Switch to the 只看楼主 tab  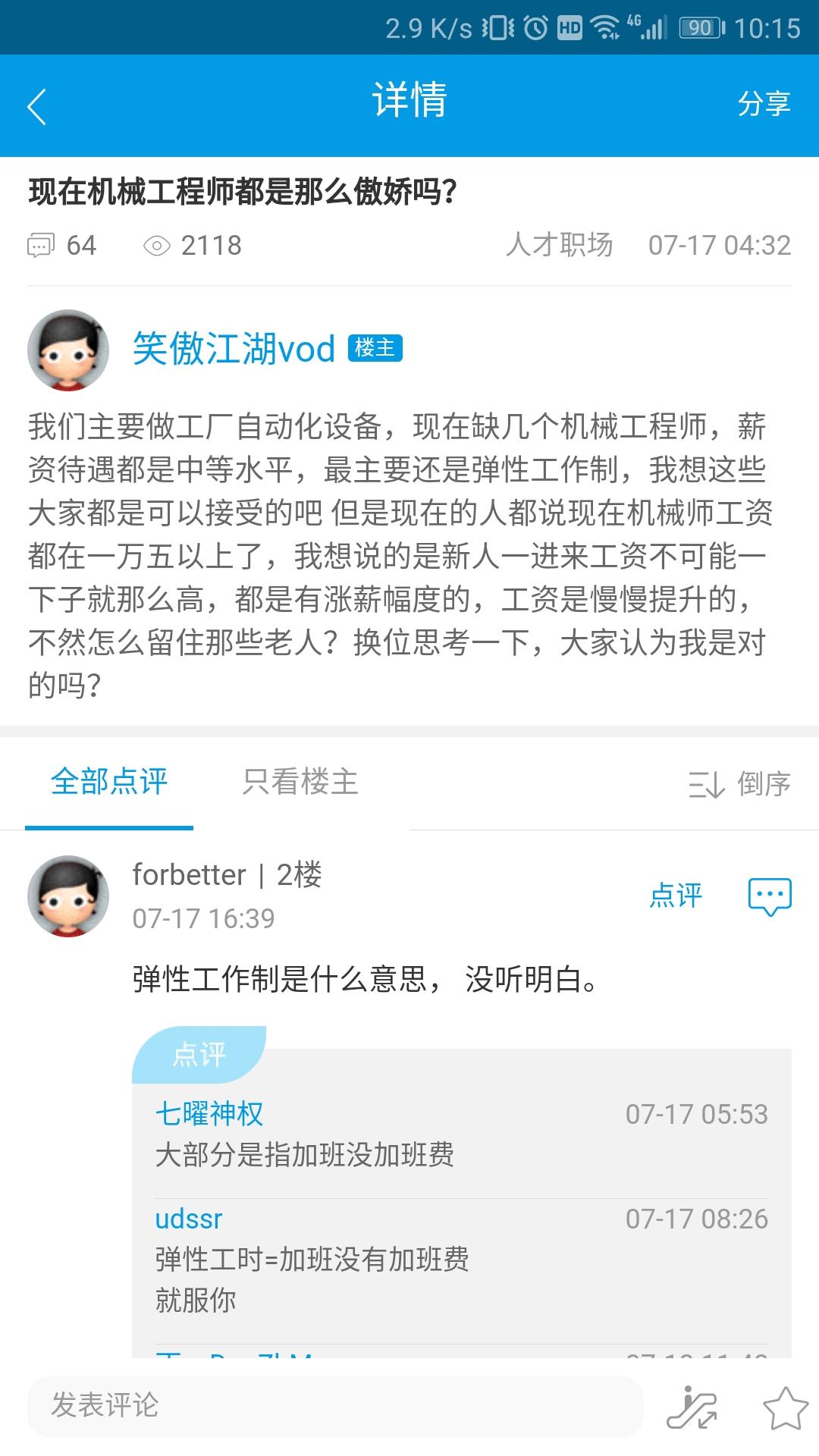pos(300,782)
